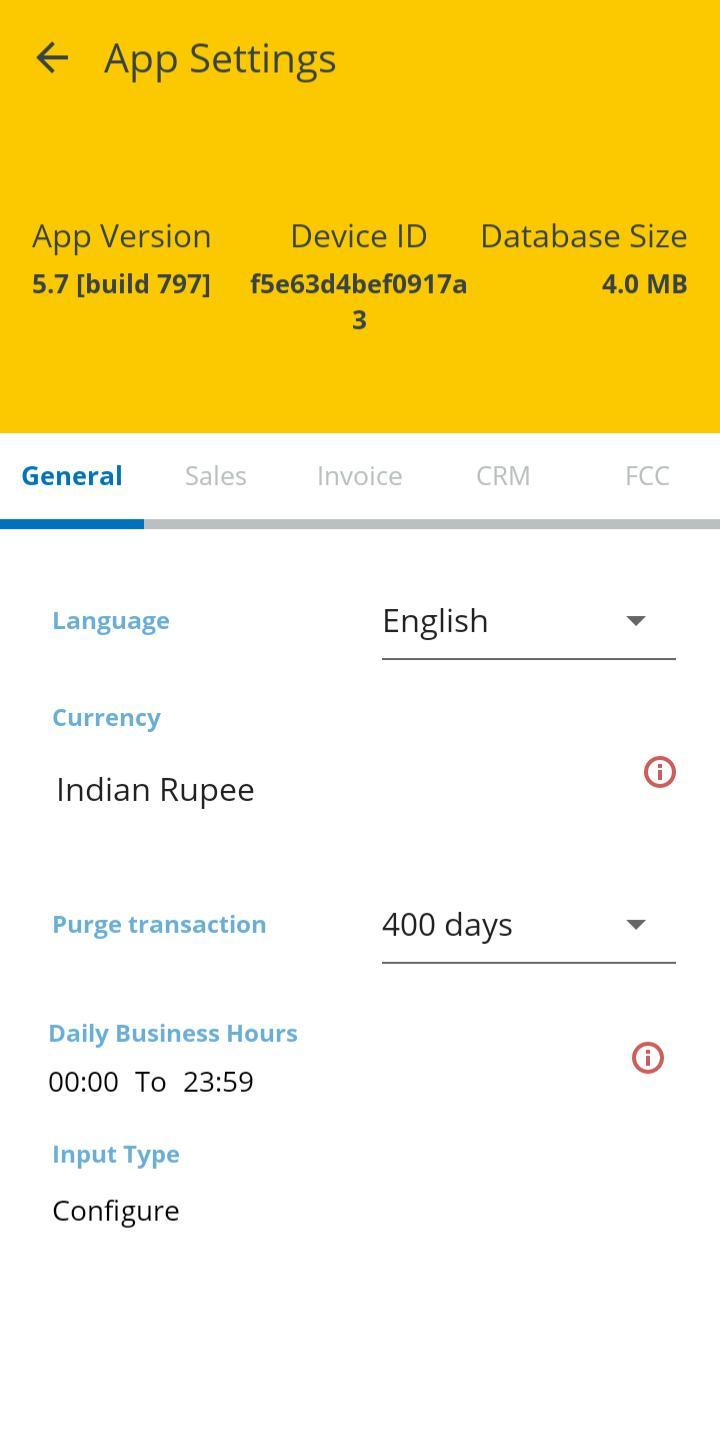Tap the info icon next to Currency
This screenshot has width=720, height=1439.
click(659, 772)
